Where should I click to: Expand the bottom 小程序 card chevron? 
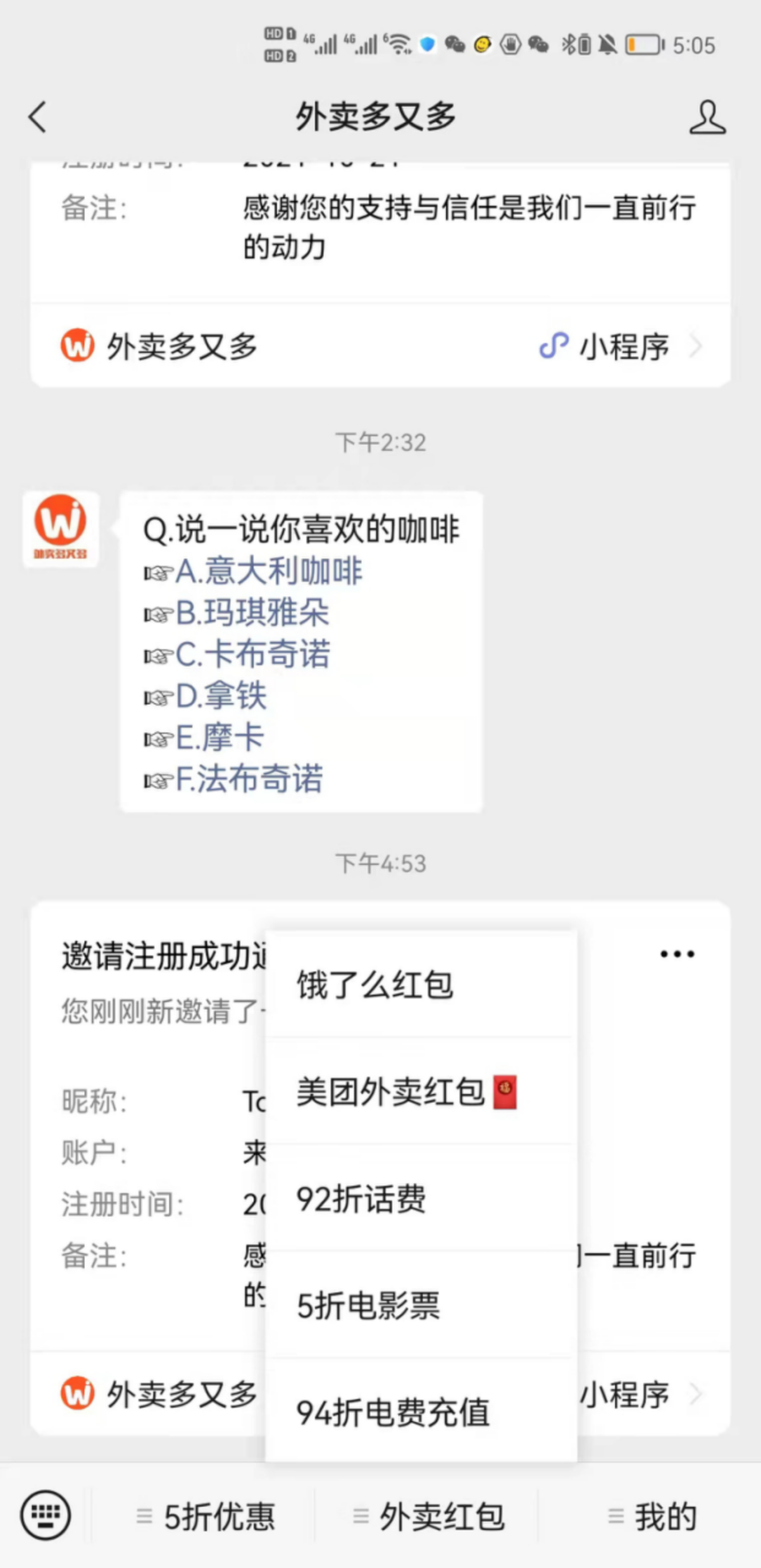point(696,1393)
